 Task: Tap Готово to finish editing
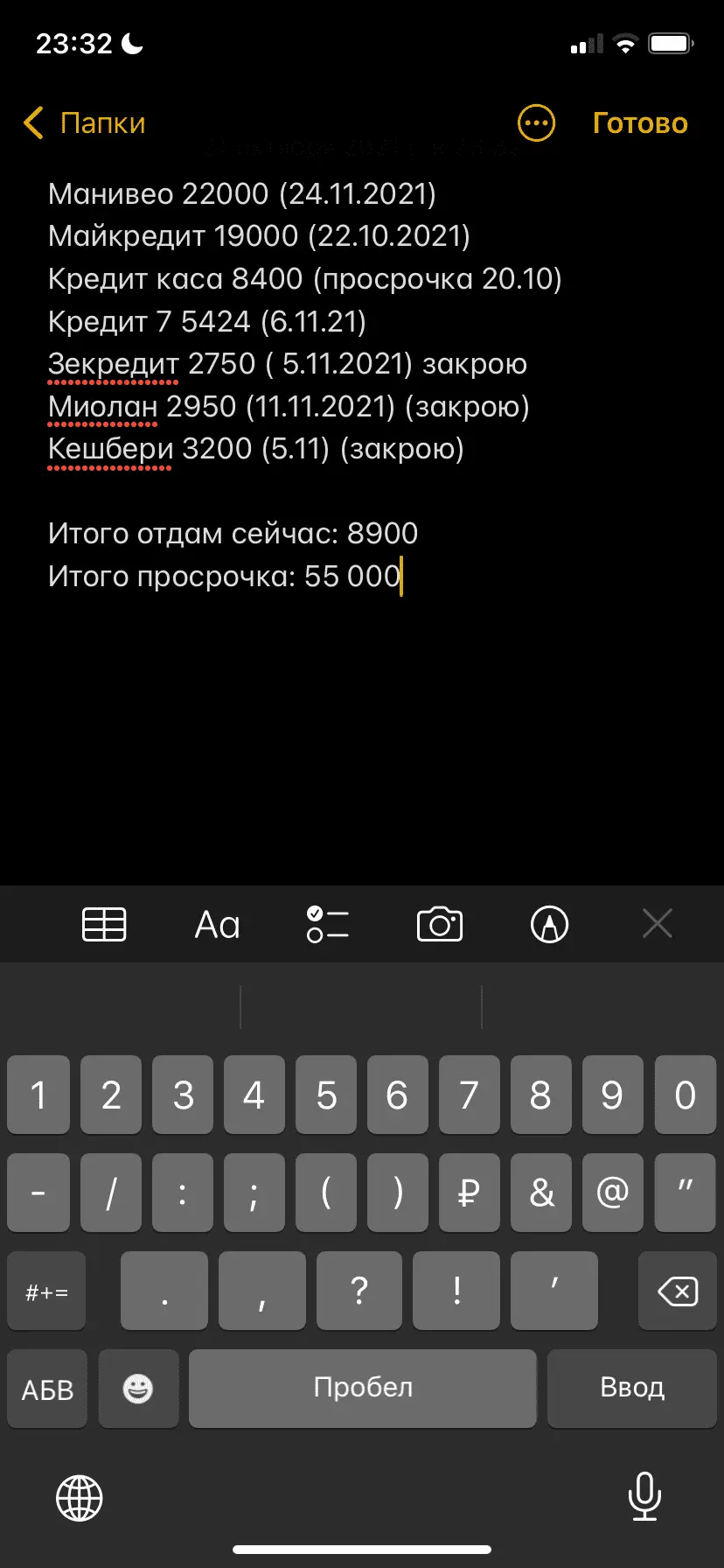pos(640,123)
